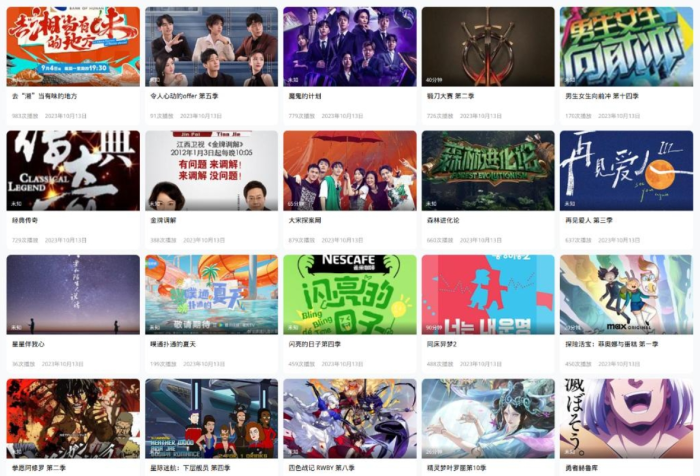
Task: View the 森林进化论 show
Action: tap(488, 170)
